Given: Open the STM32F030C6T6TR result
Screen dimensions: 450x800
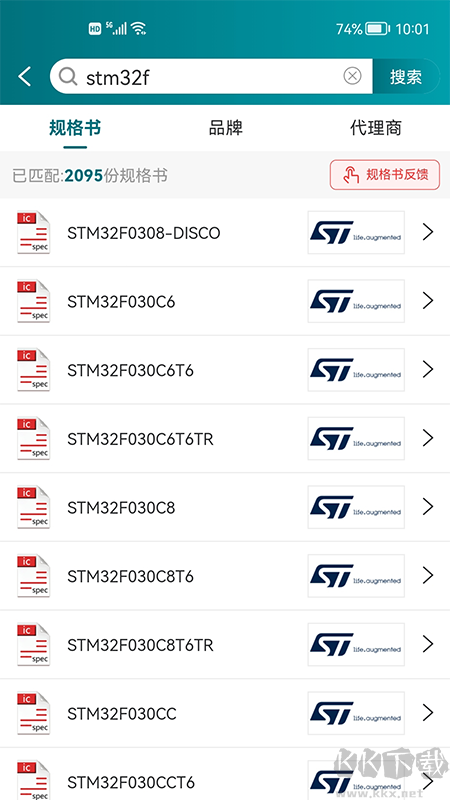Looking at the screenshot, I should (x=225, y=439).
